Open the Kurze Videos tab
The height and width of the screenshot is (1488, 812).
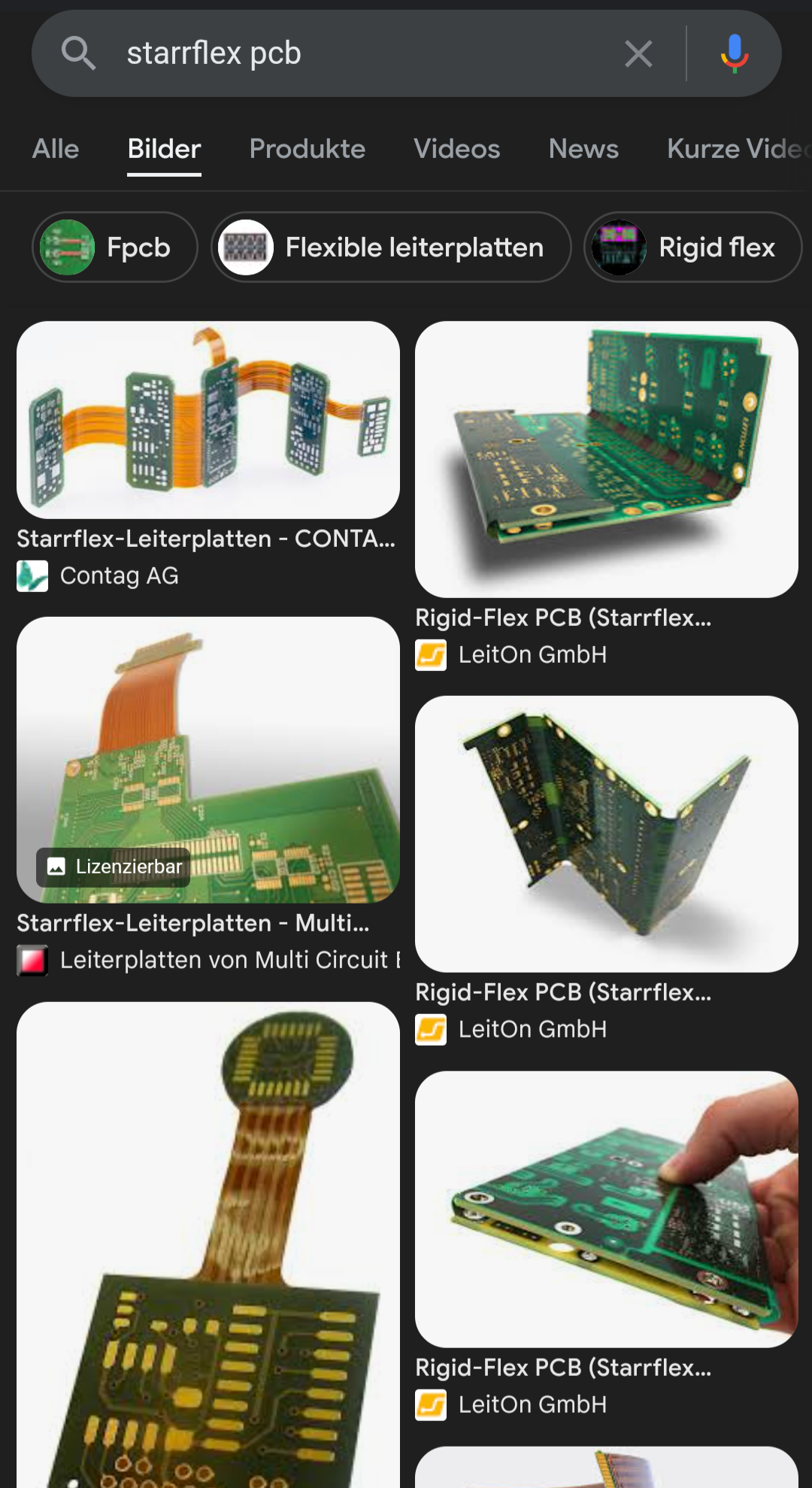(x=738, y=149)
